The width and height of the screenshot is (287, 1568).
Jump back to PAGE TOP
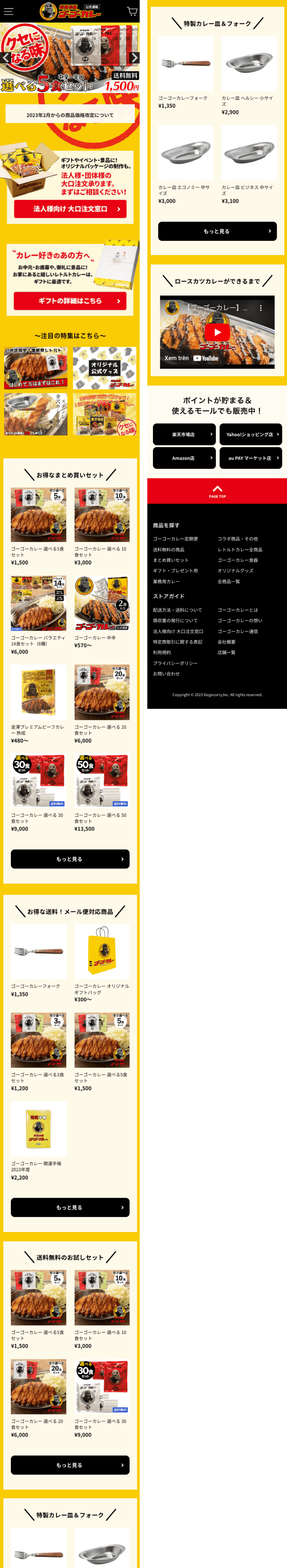(x=217, y=491)
